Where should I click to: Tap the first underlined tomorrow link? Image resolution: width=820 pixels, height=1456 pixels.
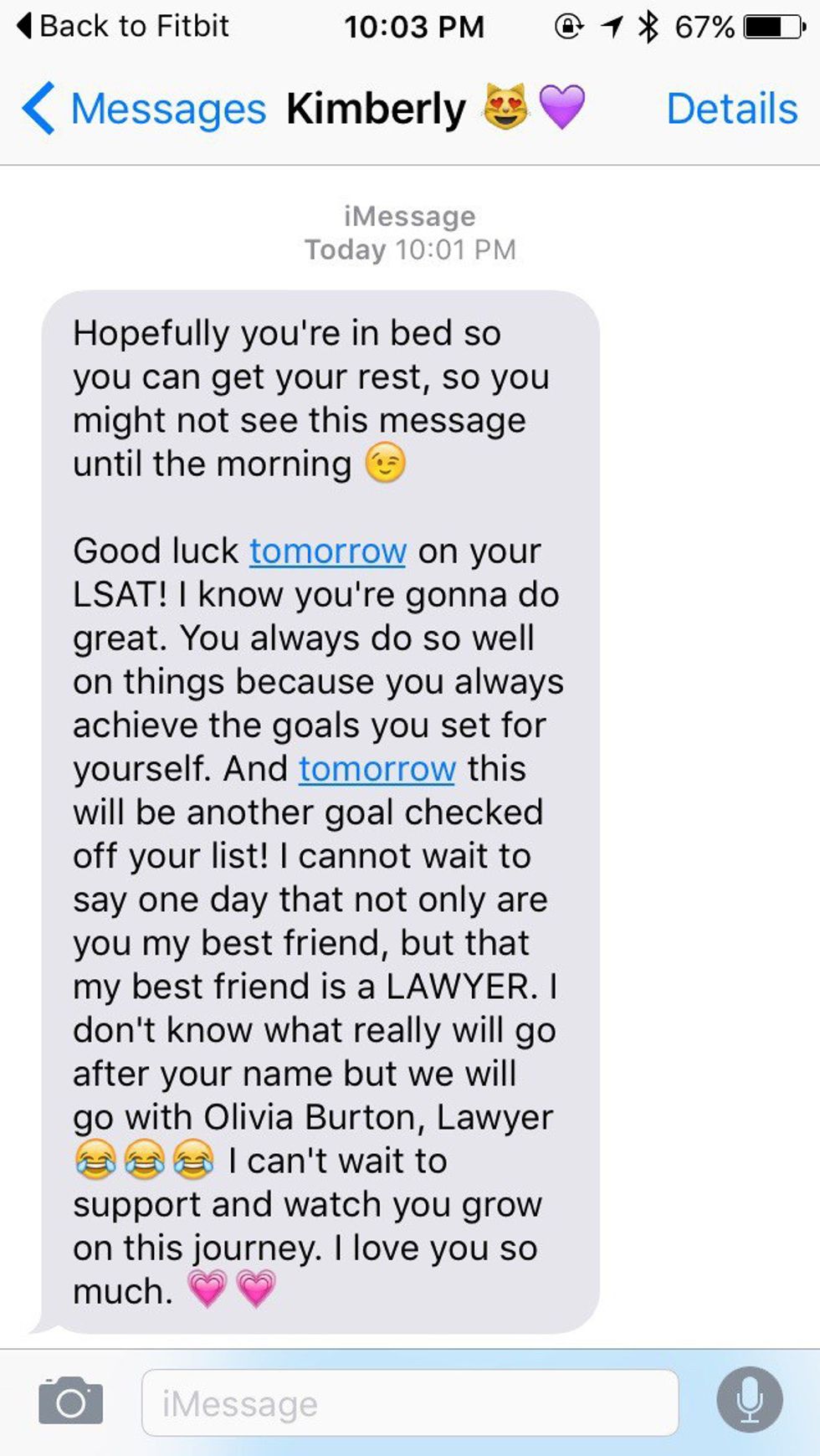[328, 551]
